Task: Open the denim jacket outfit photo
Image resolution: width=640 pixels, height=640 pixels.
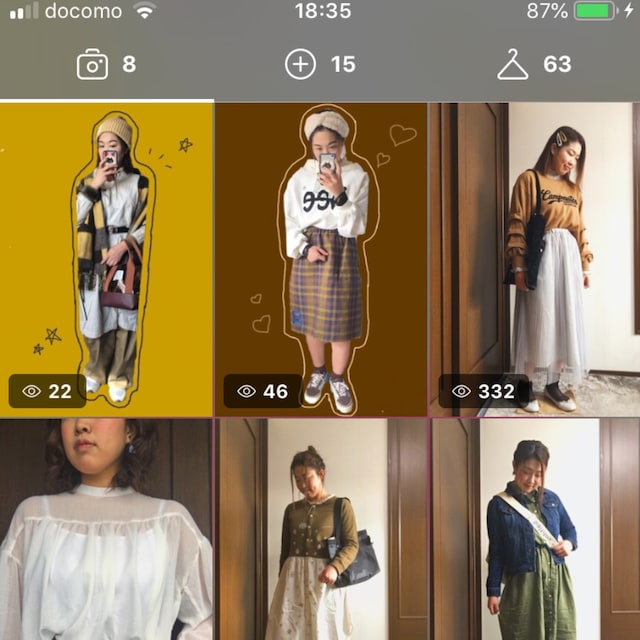Action: (535, 530)
